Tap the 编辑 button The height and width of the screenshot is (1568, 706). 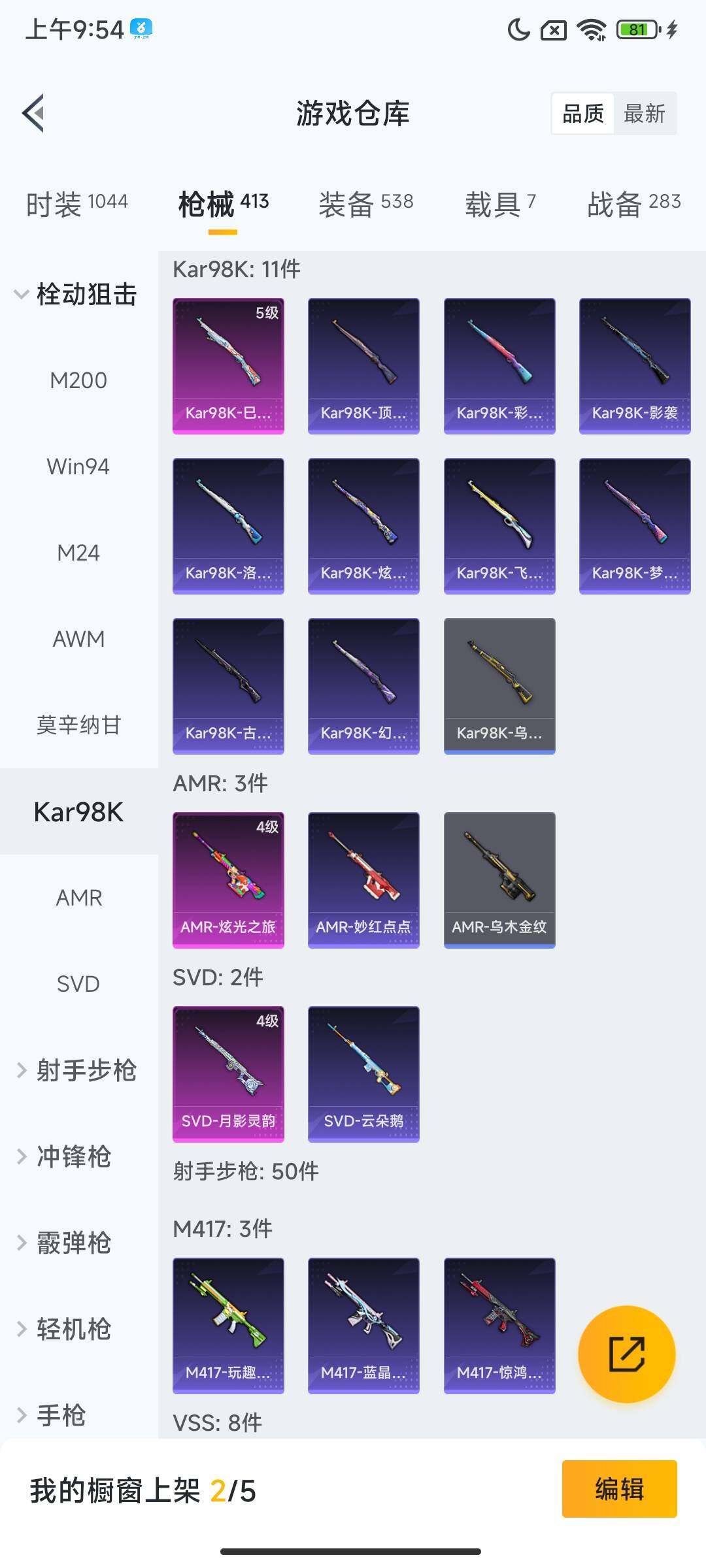619,1489
